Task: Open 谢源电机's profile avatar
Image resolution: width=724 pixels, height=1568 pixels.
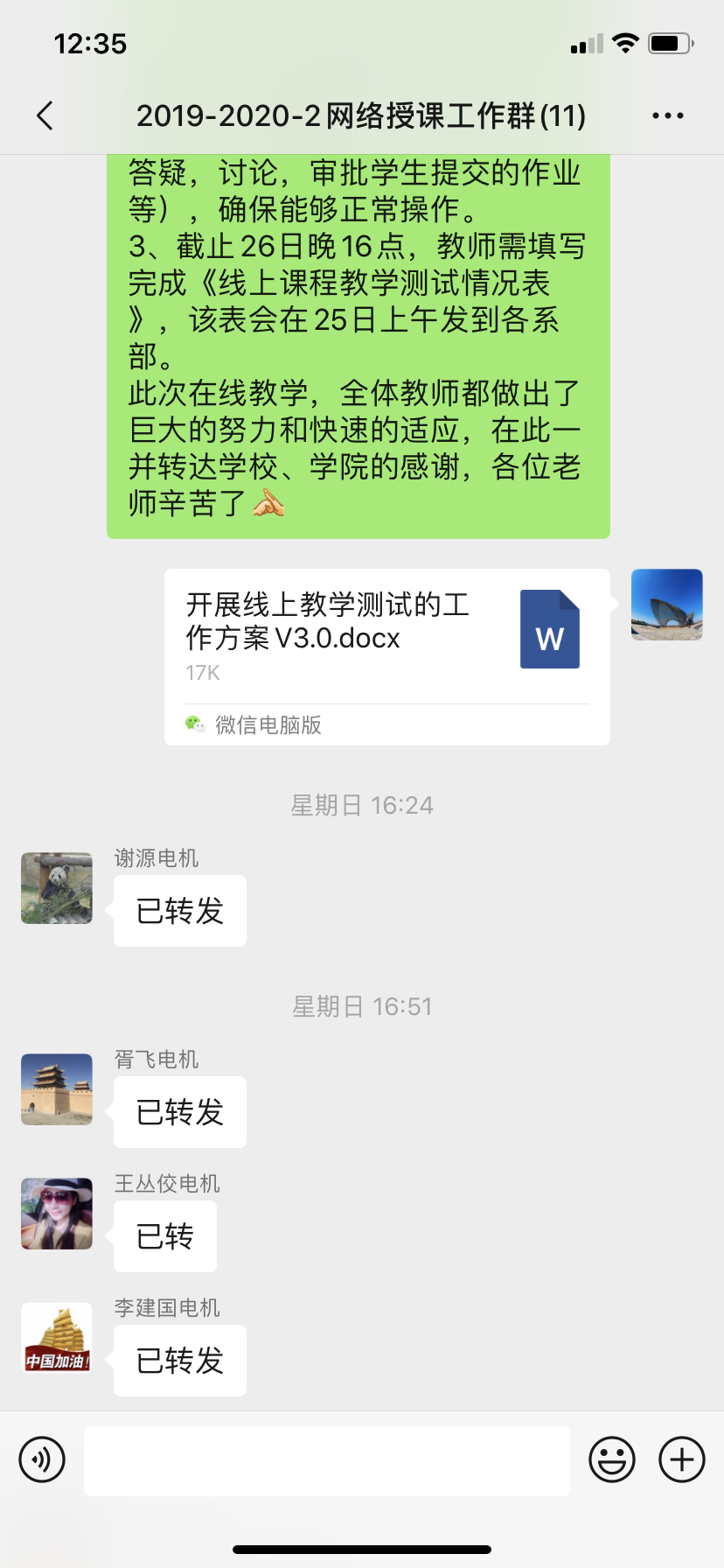Action: point(57,888)
